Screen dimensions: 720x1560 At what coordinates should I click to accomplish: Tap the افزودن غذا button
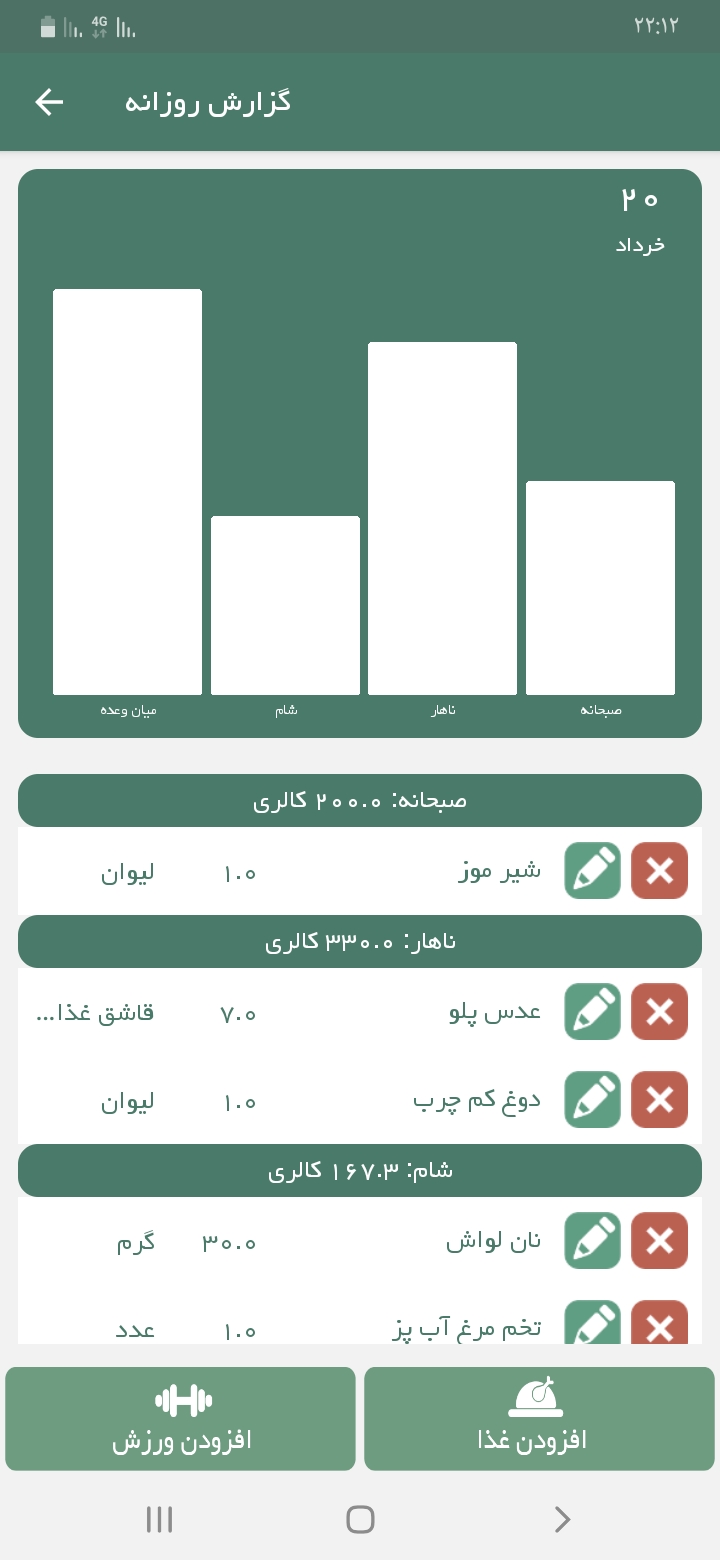539,1418
